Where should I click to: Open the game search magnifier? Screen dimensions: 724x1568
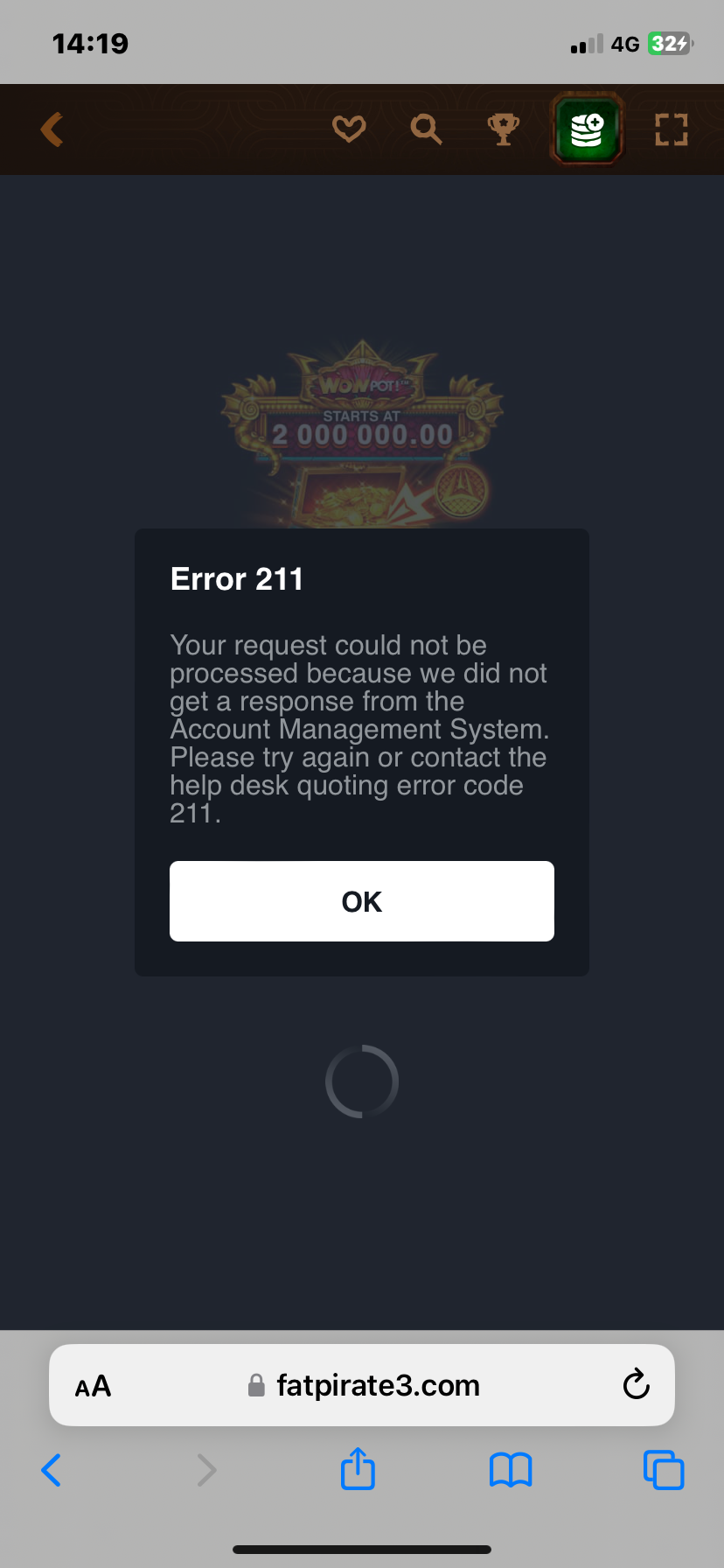coord(426,129)
